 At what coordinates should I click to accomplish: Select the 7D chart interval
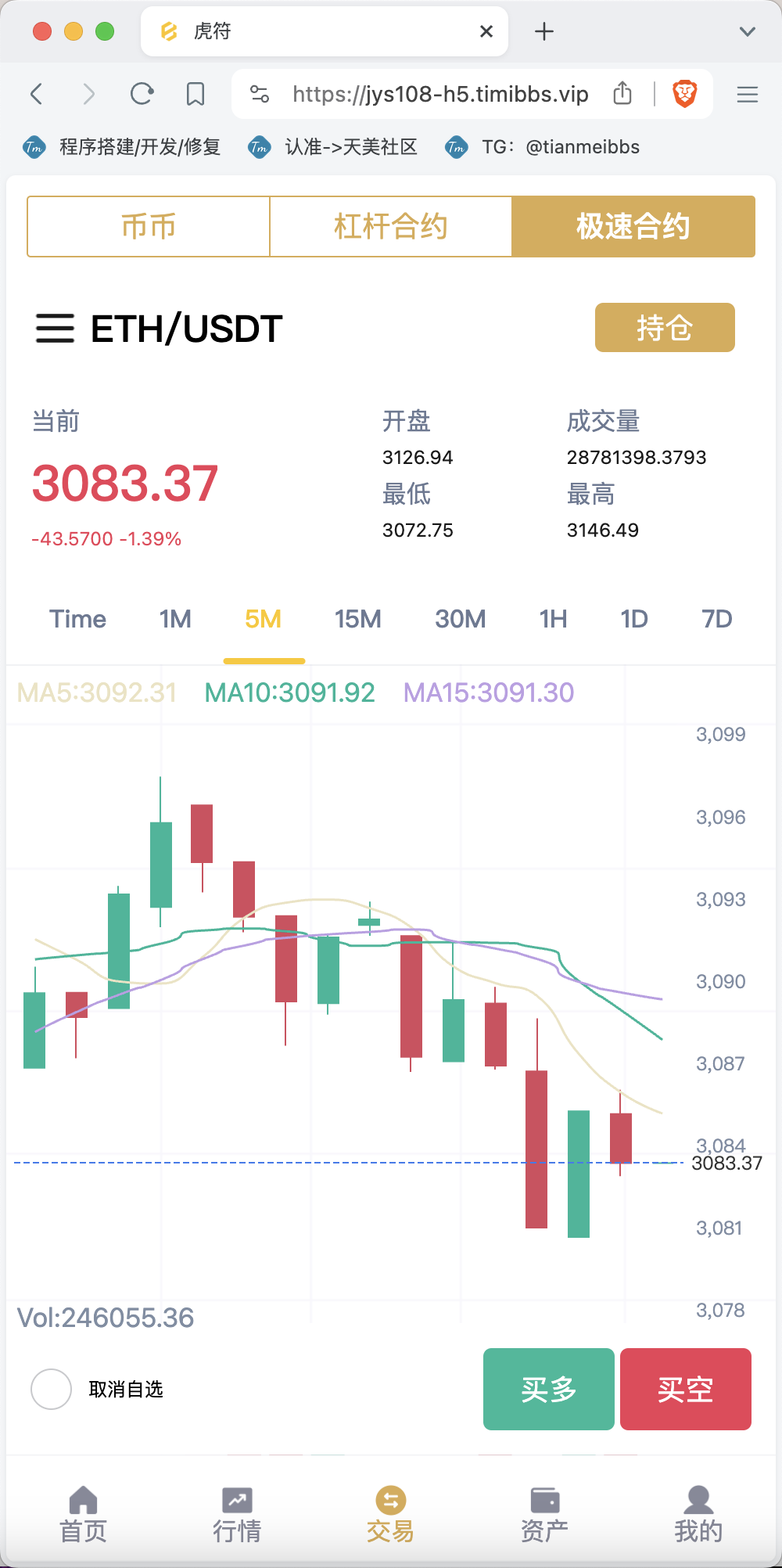click(716, 619)
